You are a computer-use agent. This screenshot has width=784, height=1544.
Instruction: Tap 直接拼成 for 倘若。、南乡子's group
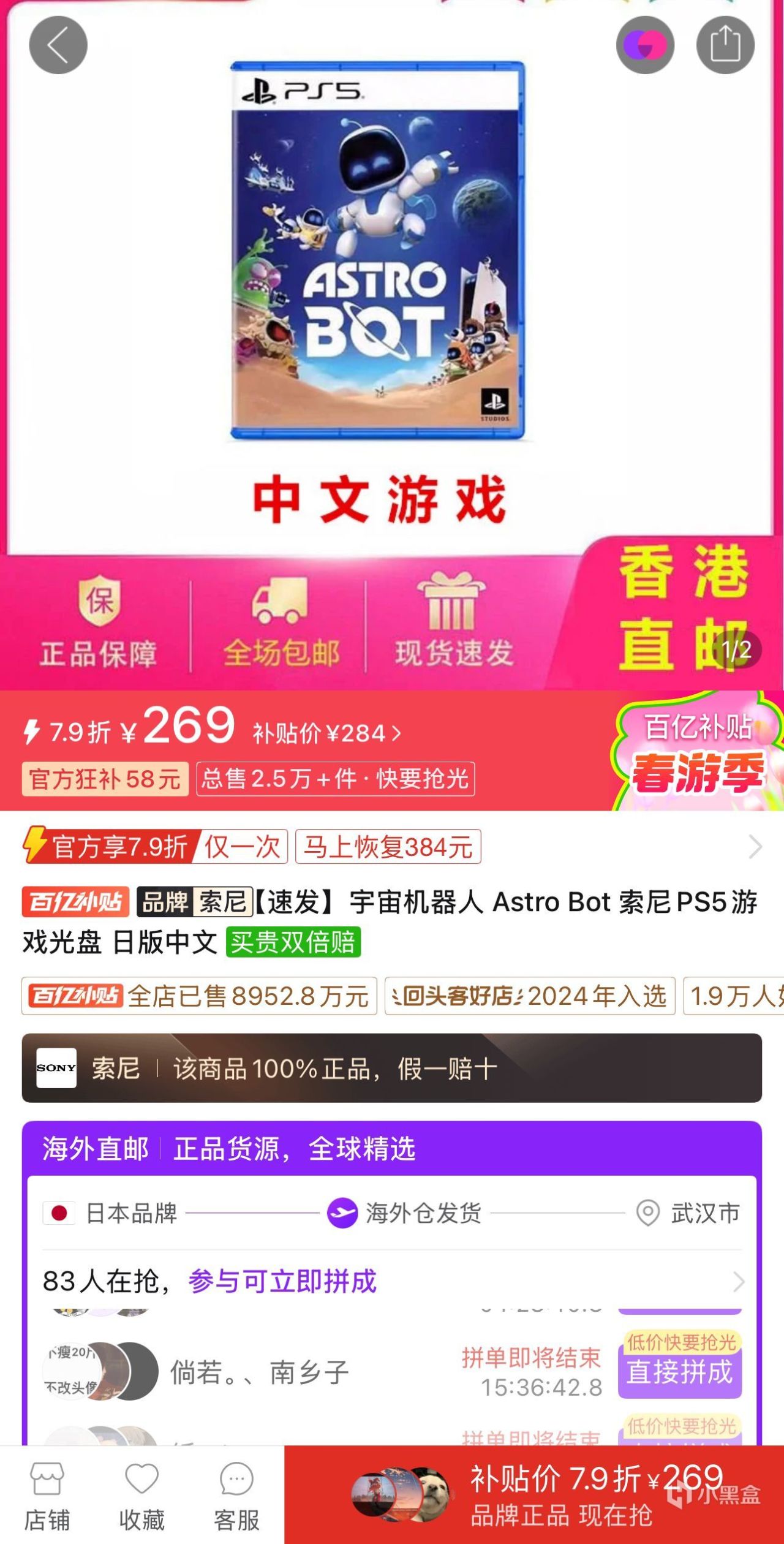[x=679, y=1372]
